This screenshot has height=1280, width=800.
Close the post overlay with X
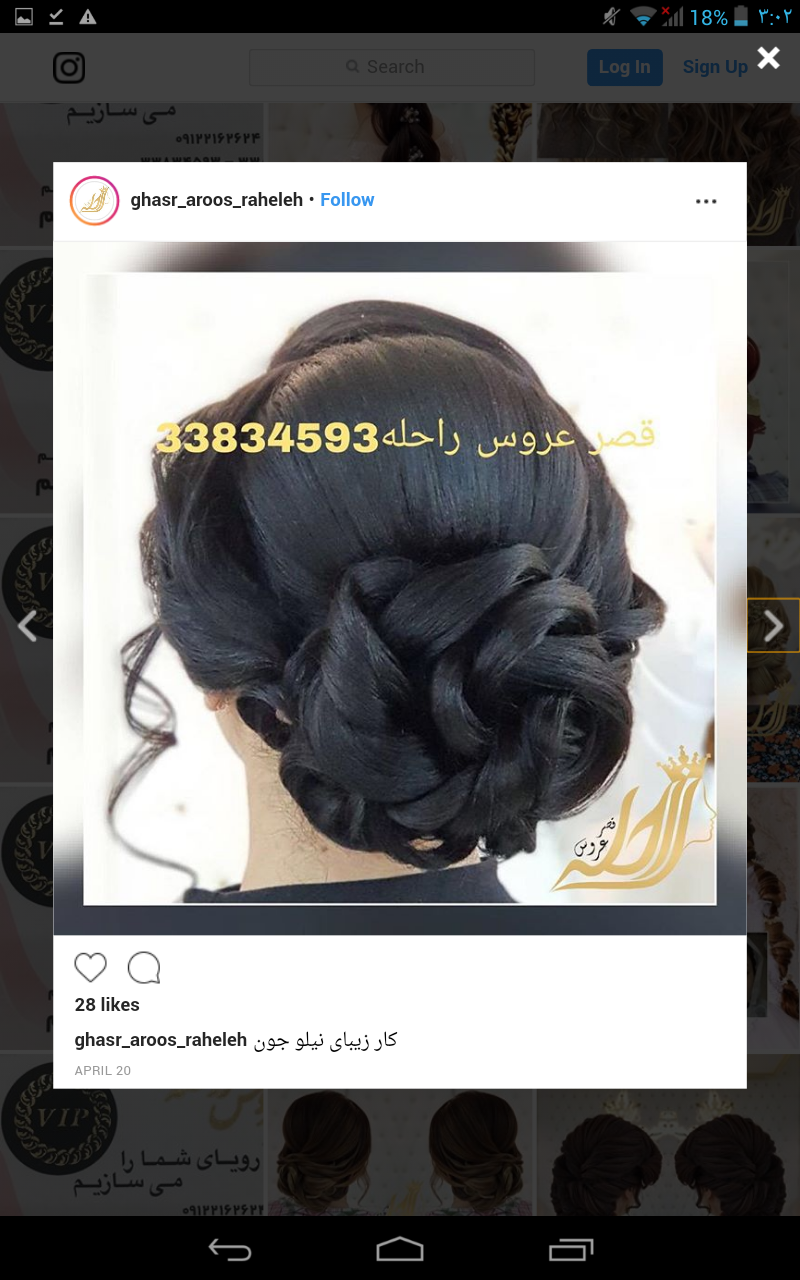[x=768, y=58]
